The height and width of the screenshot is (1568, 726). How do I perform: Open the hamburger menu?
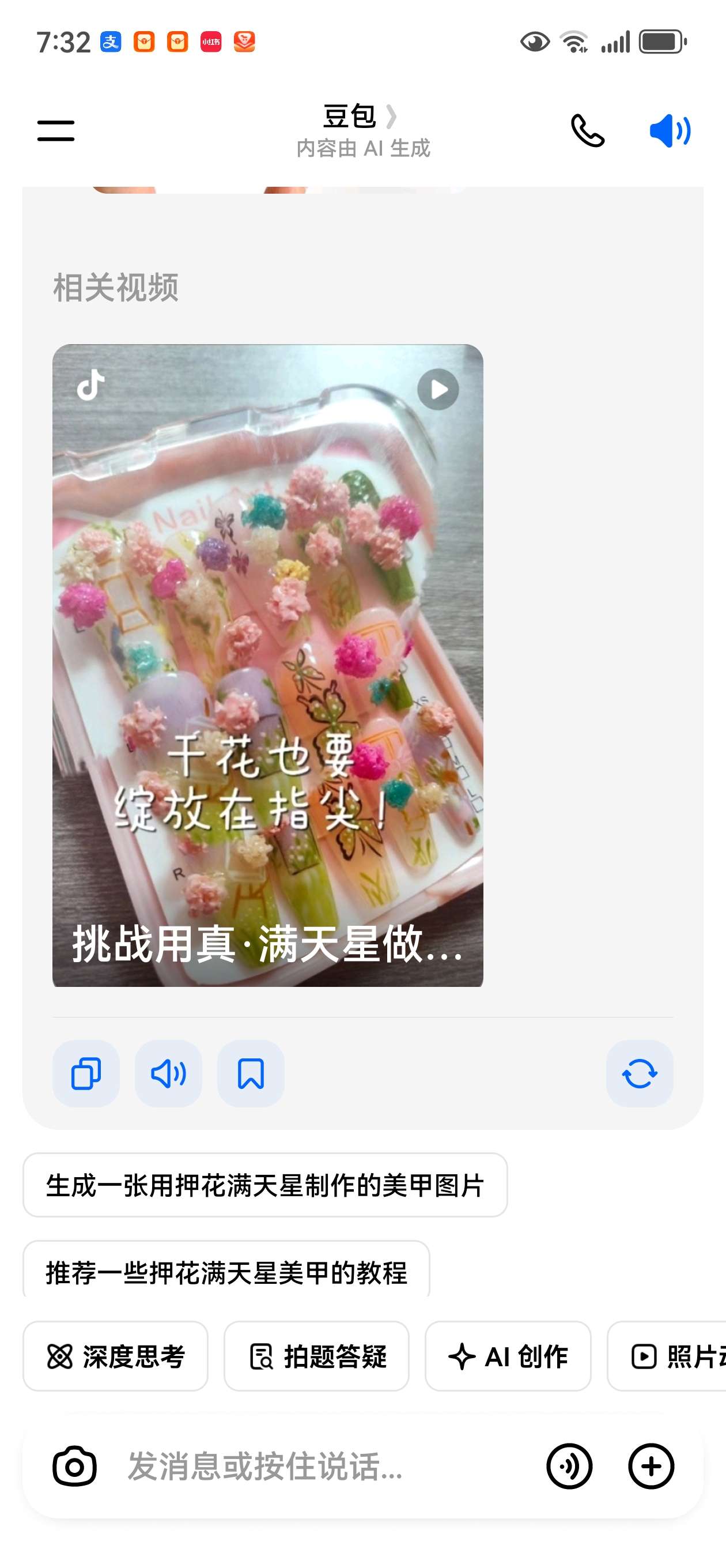click(55, 131)
